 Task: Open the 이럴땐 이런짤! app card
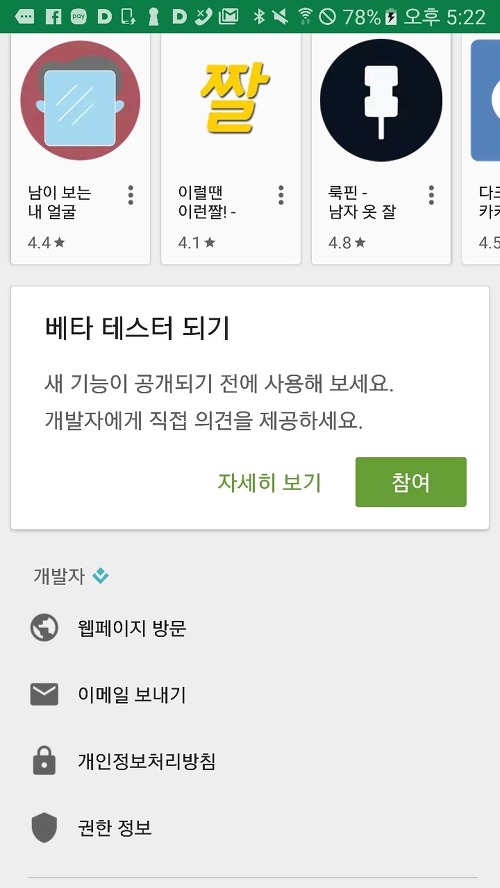point(230,148)
